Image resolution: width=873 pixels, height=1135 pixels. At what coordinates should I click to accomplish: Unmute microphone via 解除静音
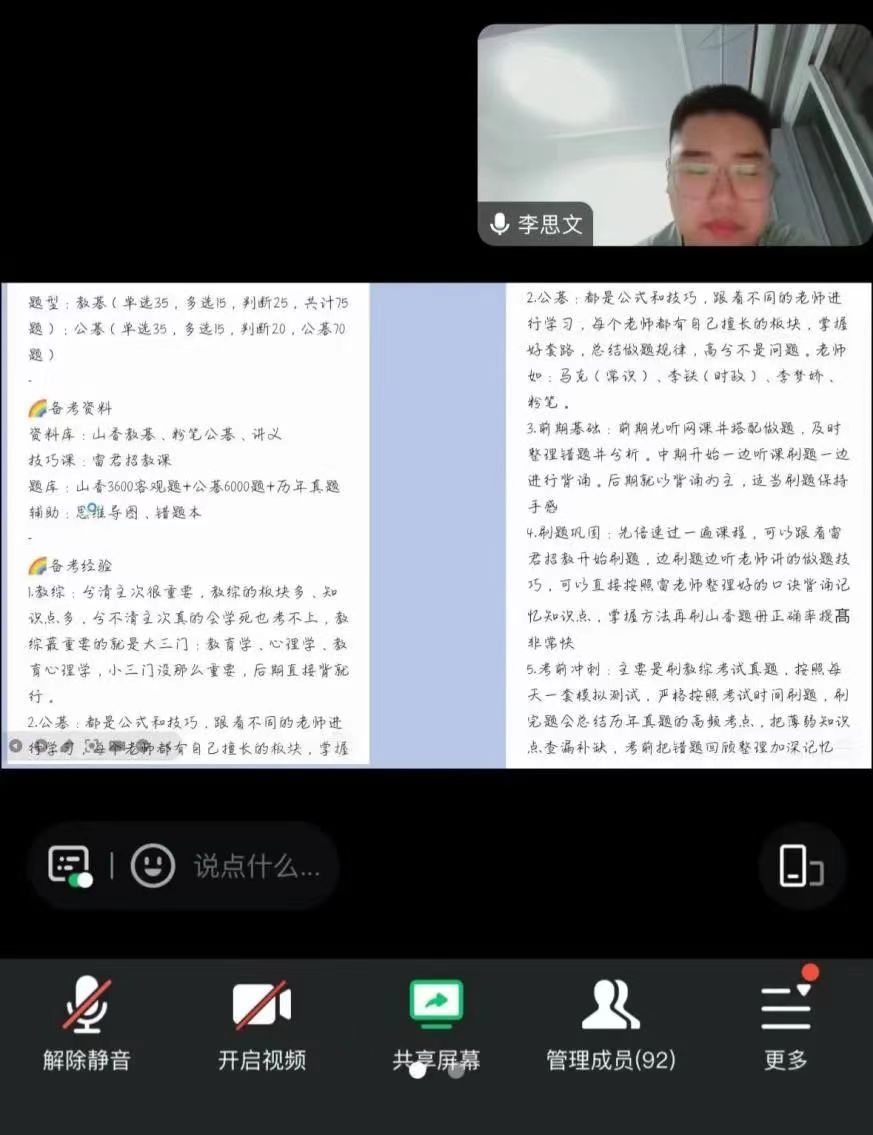pyautogui.click(x=86, y=1022)
